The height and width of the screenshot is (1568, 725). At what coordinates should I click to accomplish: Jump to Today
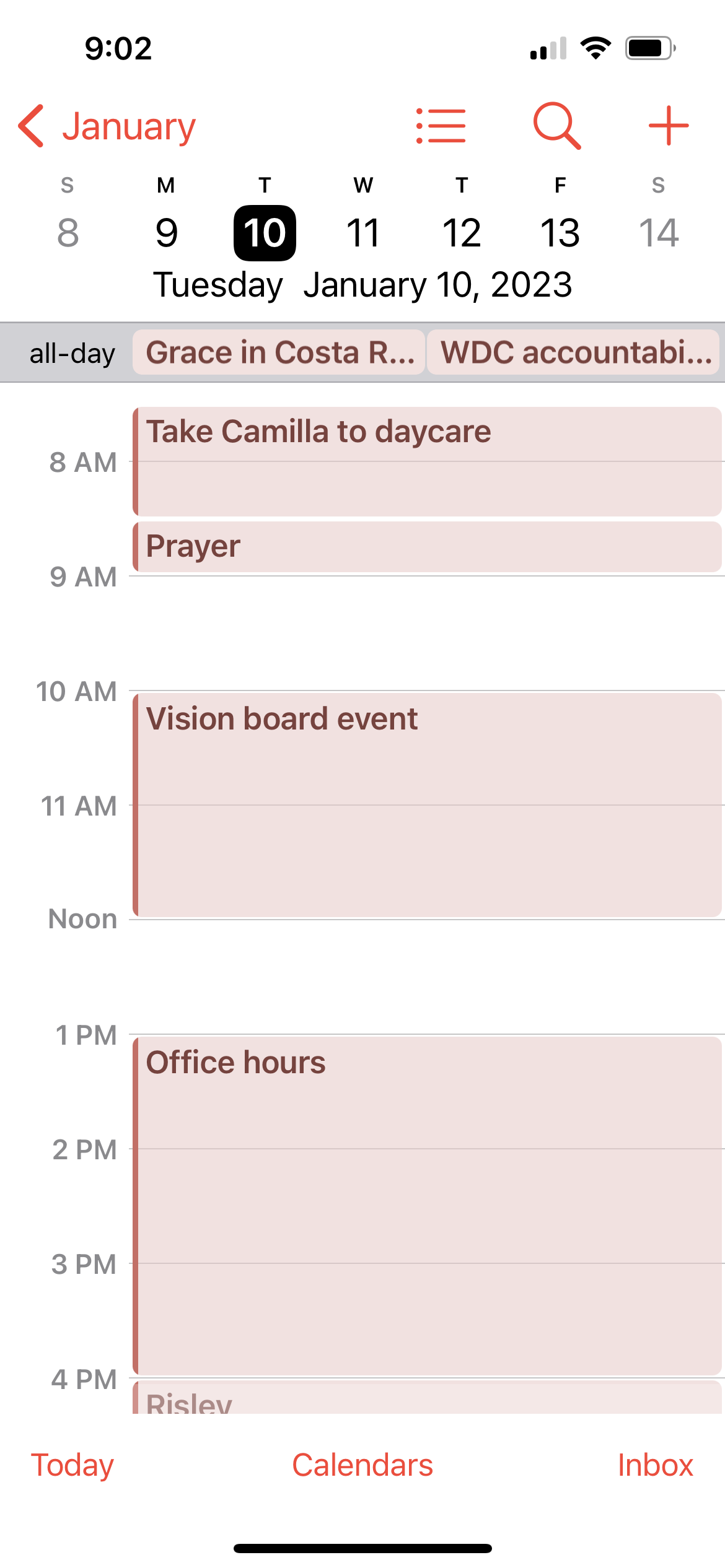(x=72, y=1465)
